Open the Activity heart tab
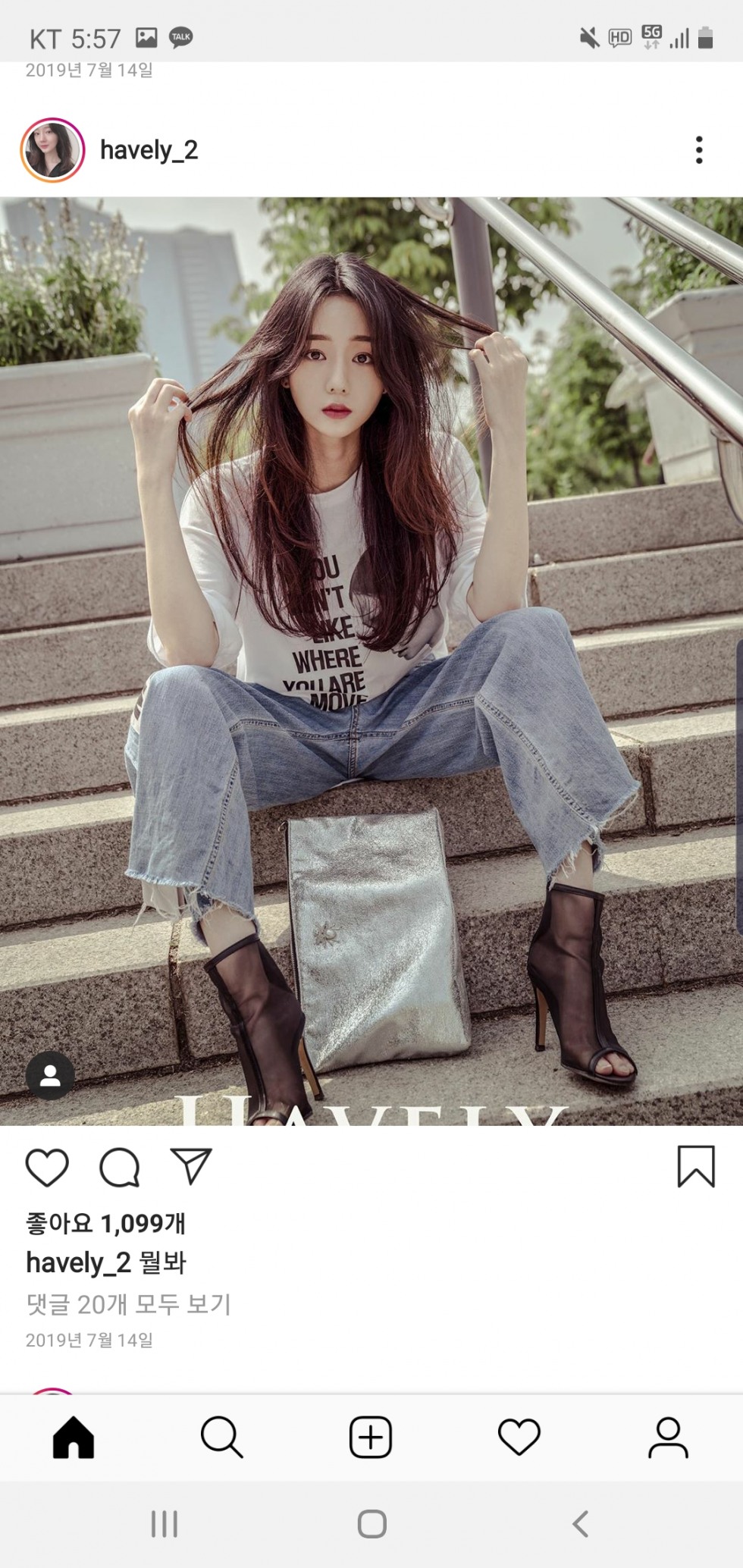The width and height of the screenshot is (743, 1568). tap(519, 1437)
